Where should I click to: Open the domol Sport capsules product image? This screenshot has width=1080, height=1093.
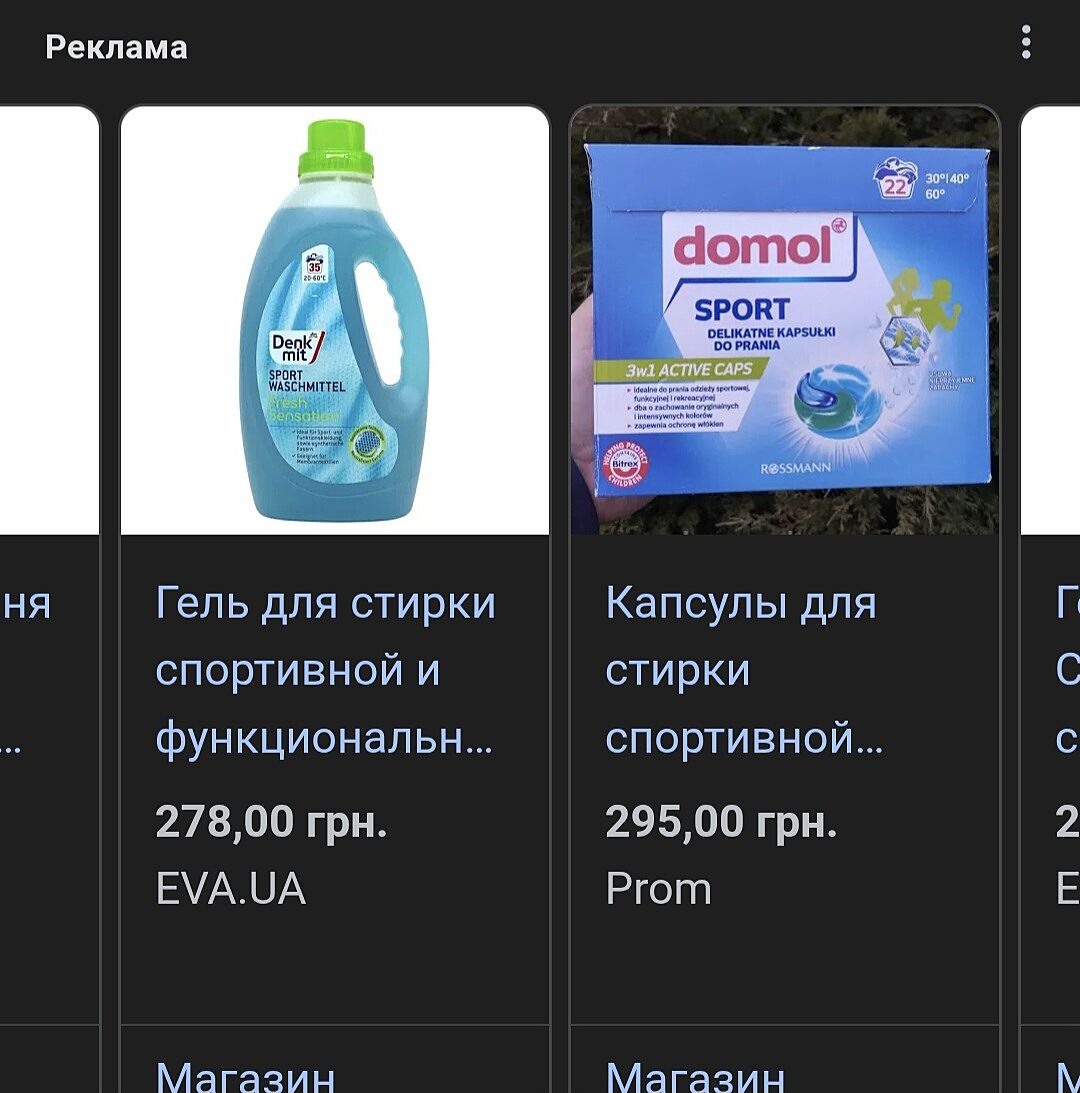[785, 320]
